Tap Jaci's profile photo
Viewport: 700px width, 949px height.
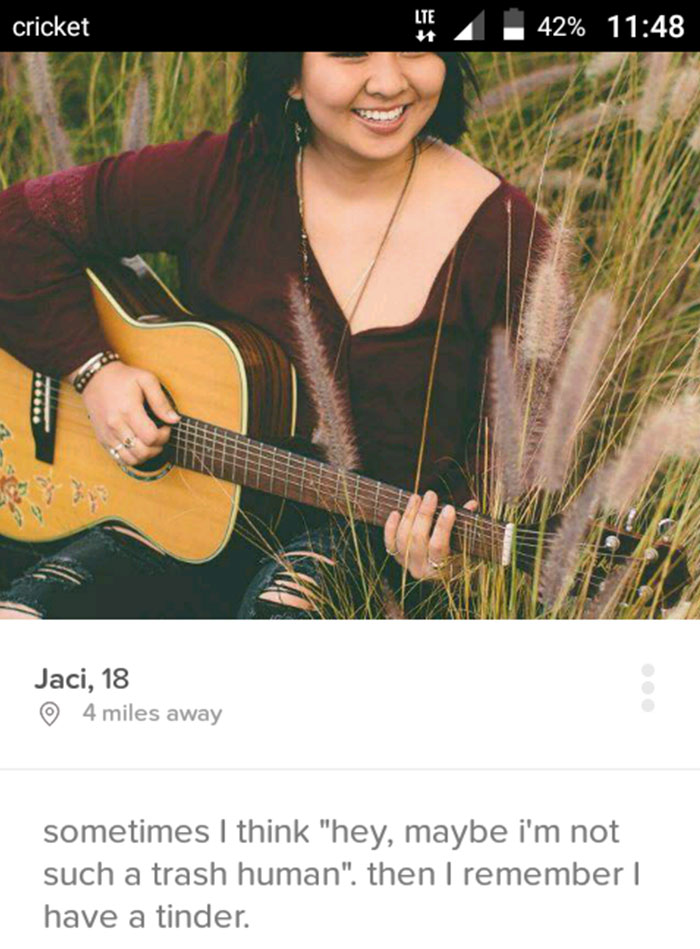pos(350,335)
